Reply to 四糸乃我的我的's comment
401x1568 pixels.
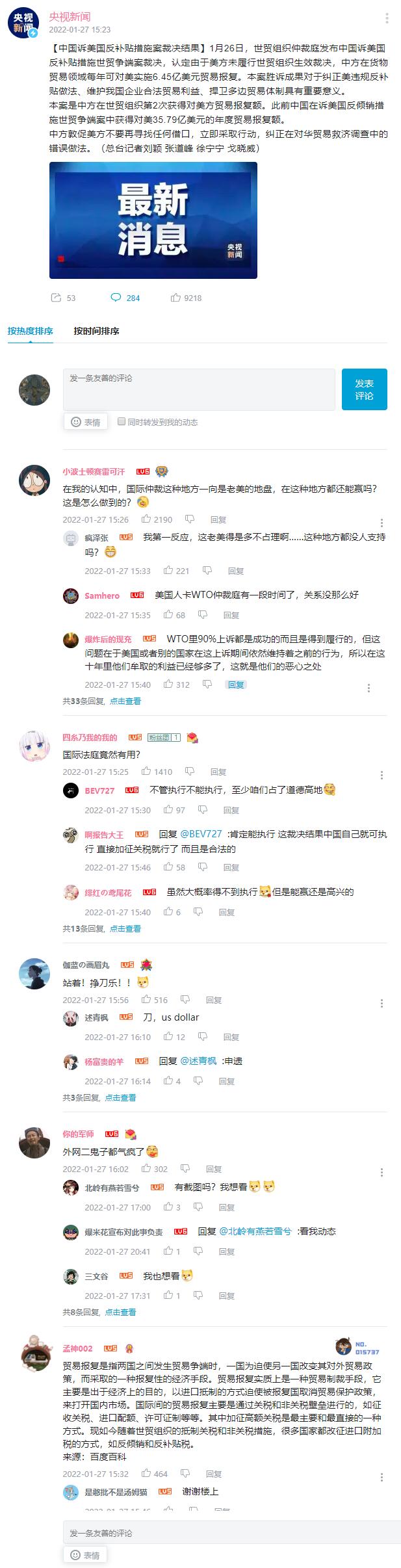[218, 772]
